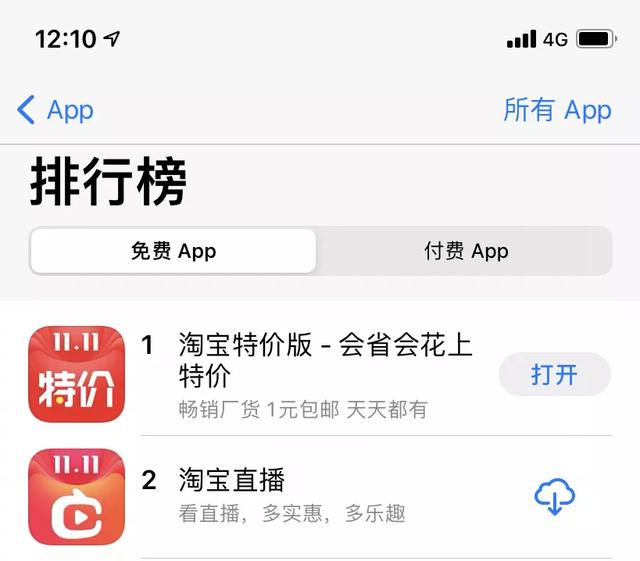The height and width of the screenshot is (561, 640).
Task: Select the 免费 App segment
Action: click(173, 251)
